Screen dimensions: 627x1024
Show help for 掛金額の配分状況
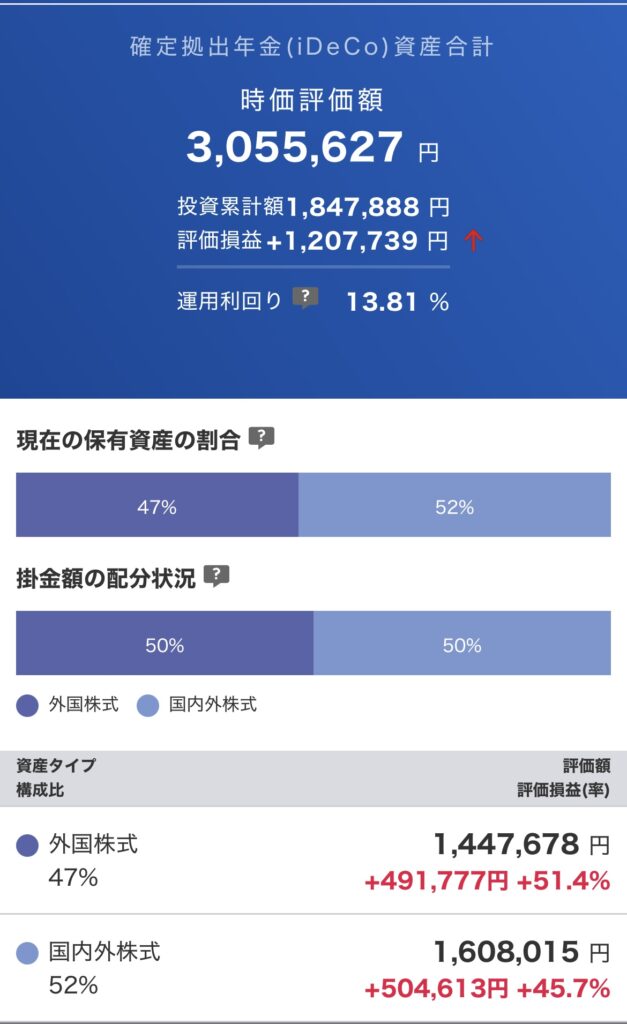tap(216, 576)
